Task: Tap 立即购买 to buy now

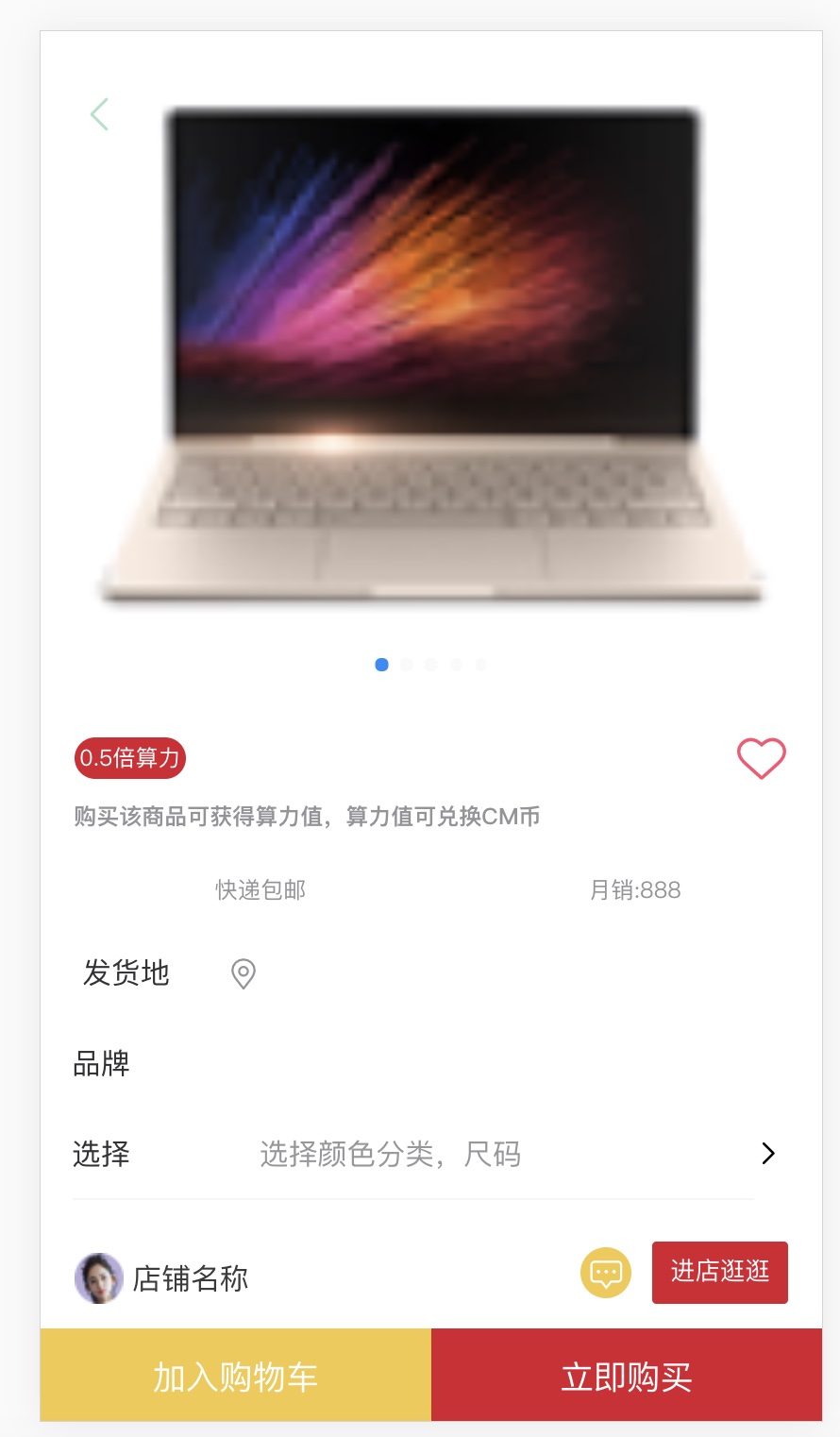Action: (627, 1377)
